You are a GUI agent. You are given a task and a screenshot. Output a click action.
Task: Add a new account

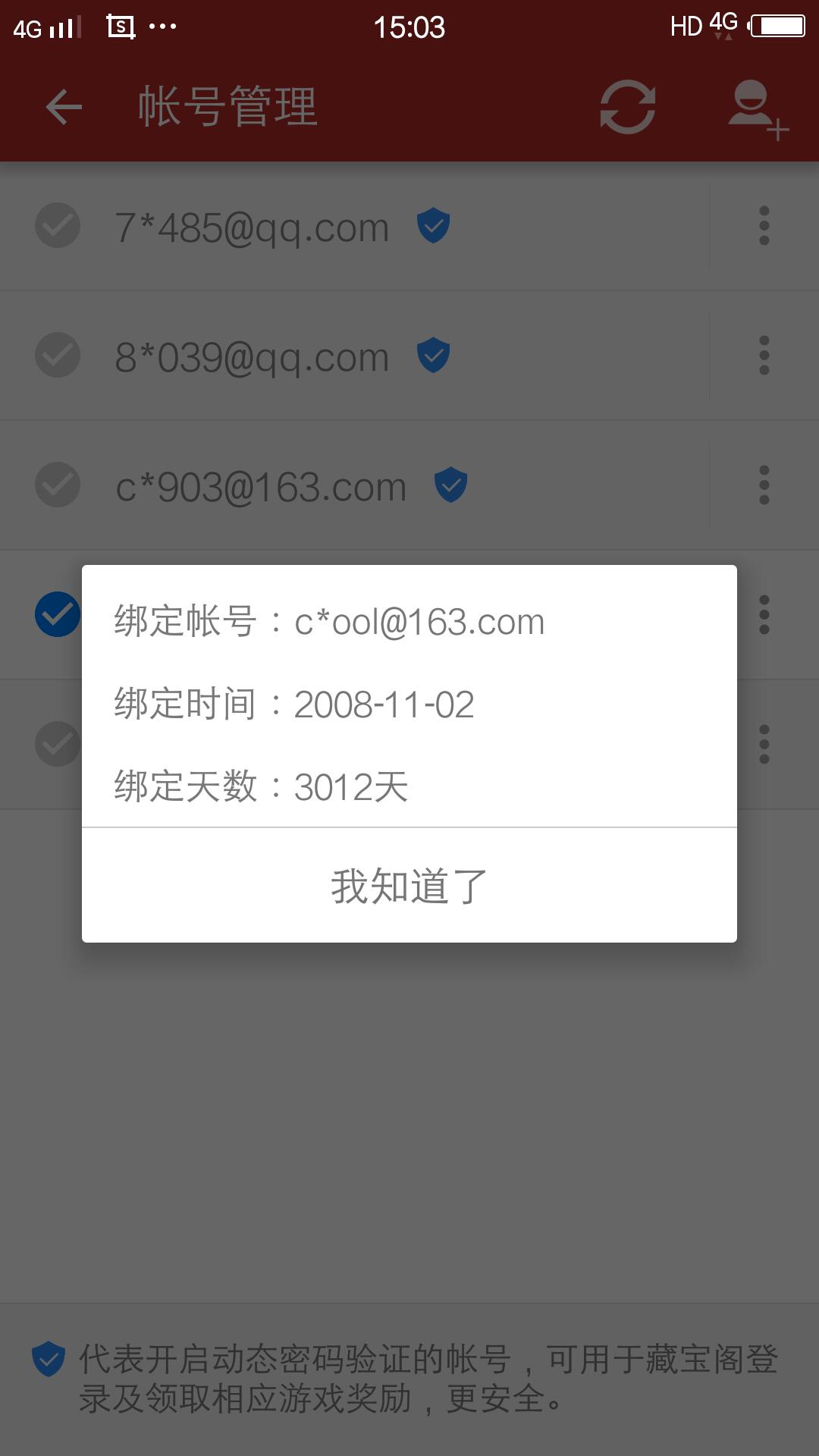(758, 108)
